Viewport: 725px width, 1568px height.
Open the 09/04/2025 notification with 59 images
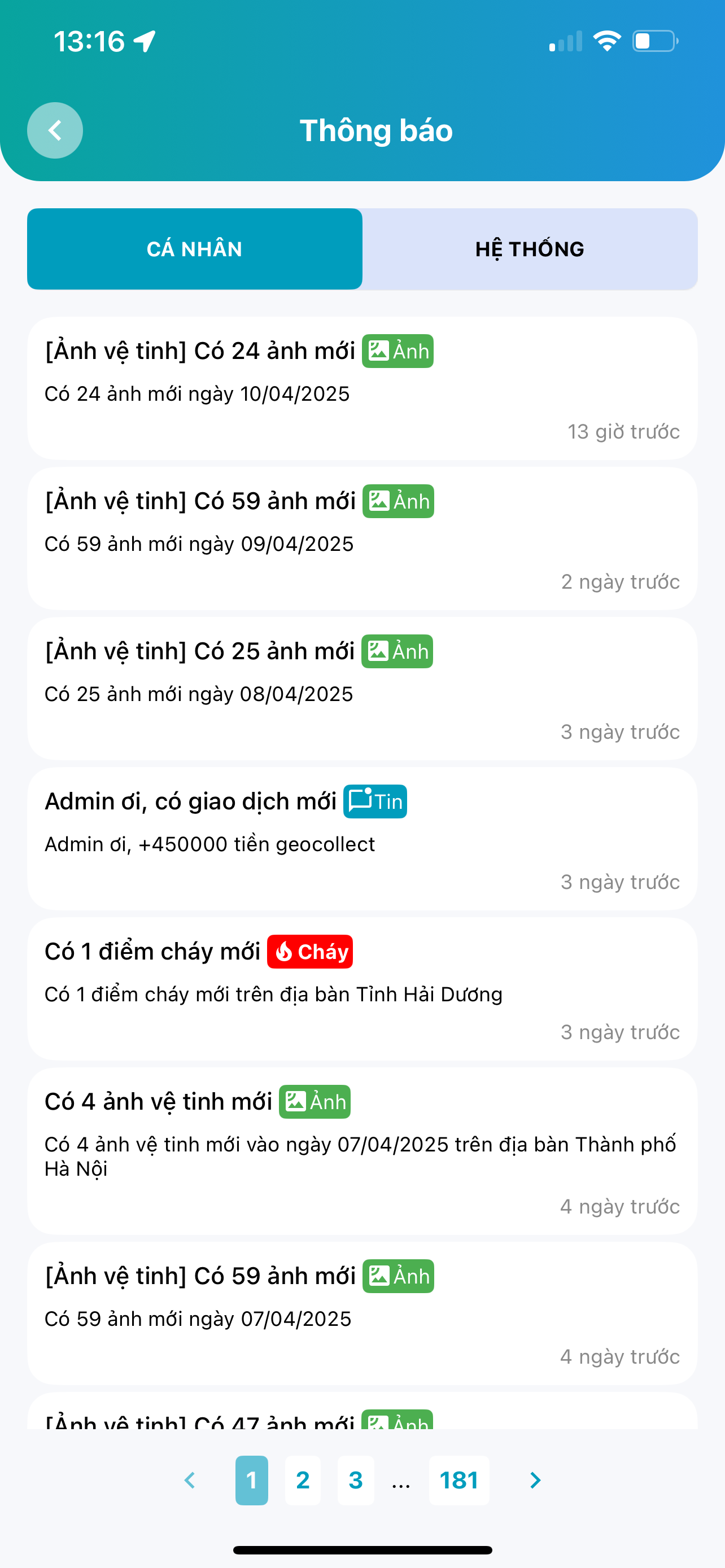click(362, 538)
